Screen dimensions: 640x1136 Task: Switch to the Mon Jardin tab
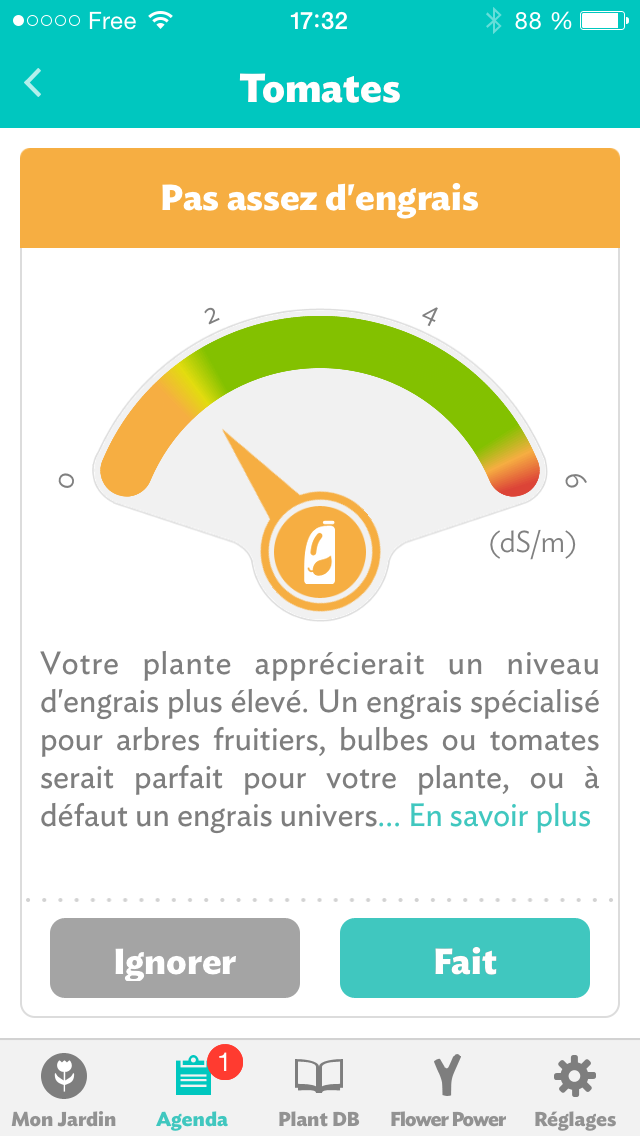tap(64, 1089)
